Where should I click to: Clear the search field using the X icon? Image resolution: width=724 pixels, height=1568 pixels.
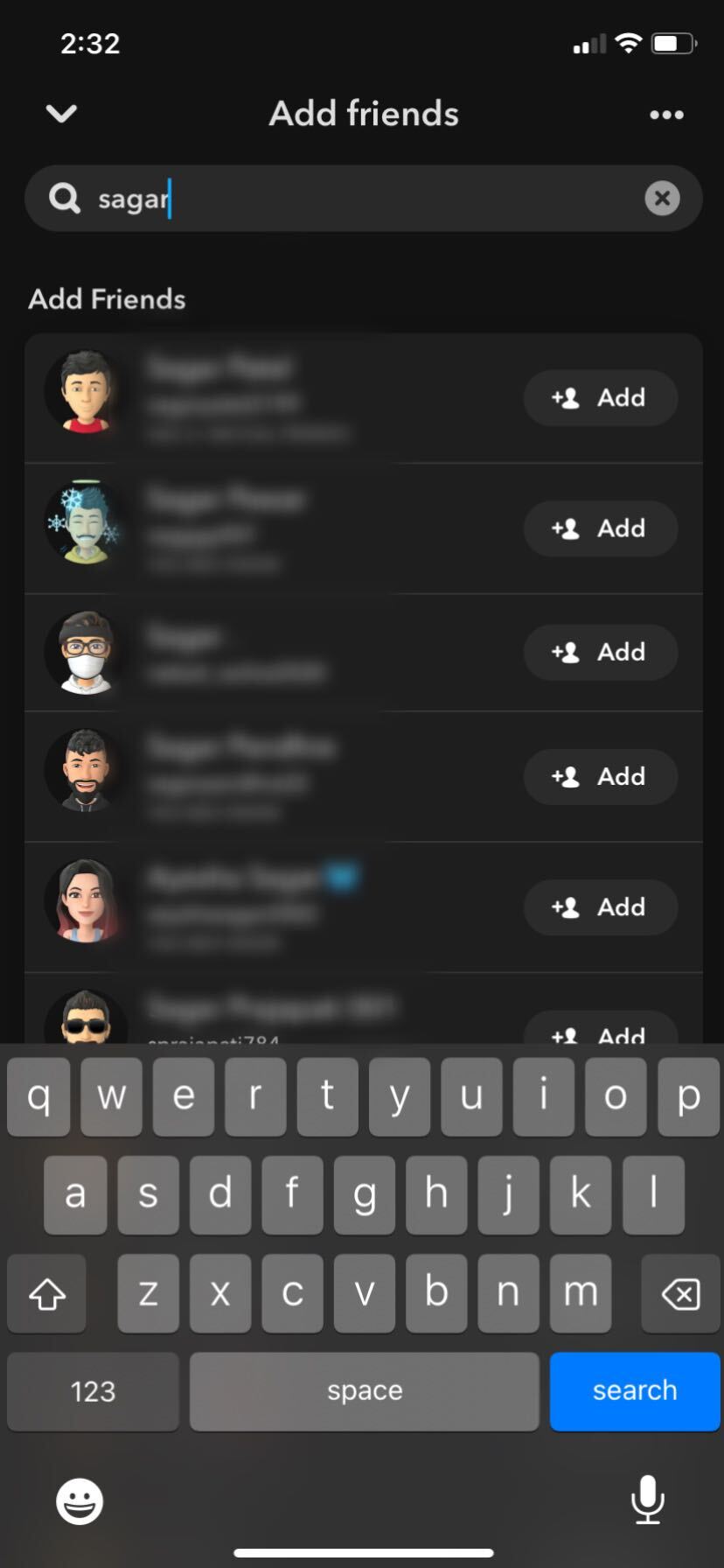662,198
